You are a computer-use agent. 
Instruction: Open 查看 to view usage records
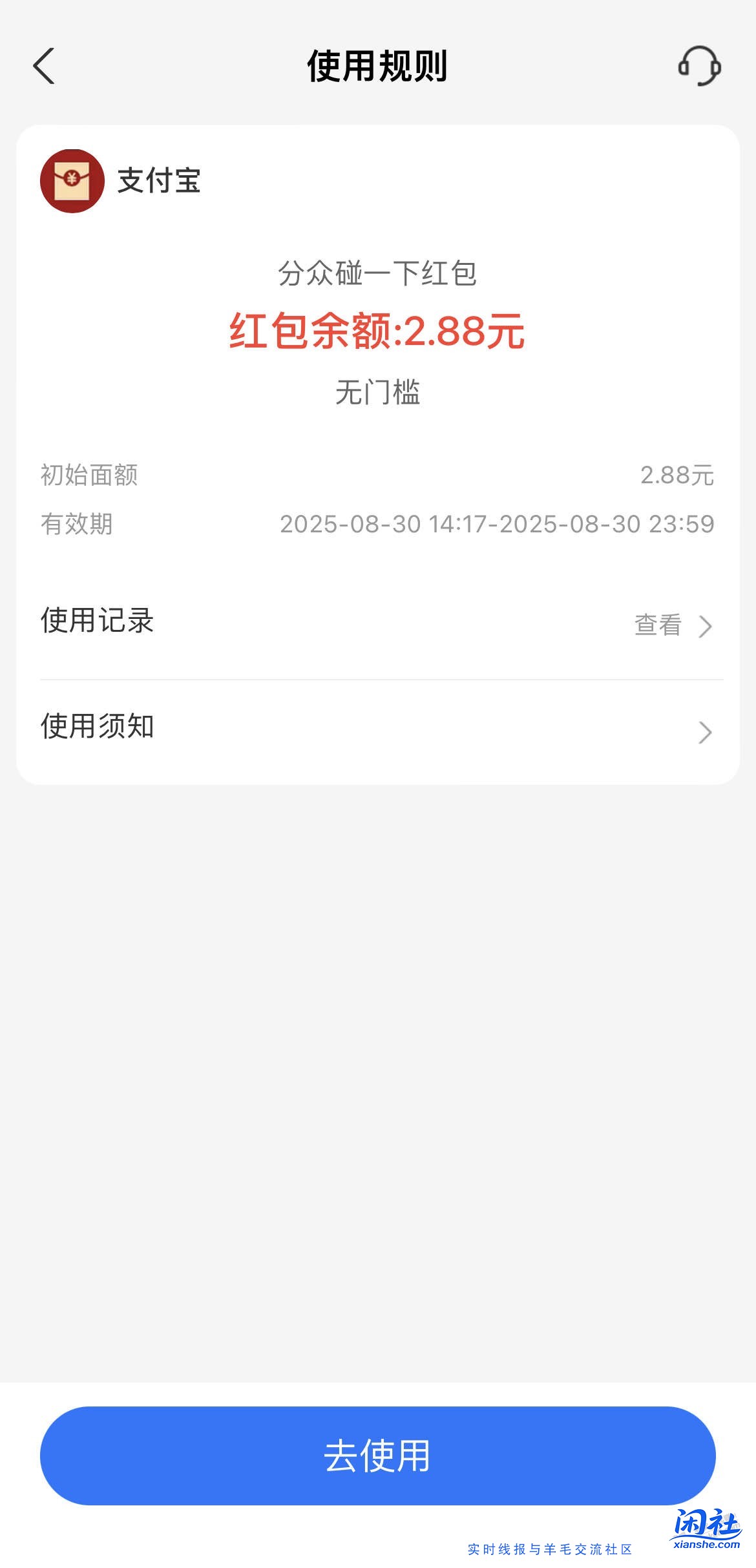tap(658, 625)
